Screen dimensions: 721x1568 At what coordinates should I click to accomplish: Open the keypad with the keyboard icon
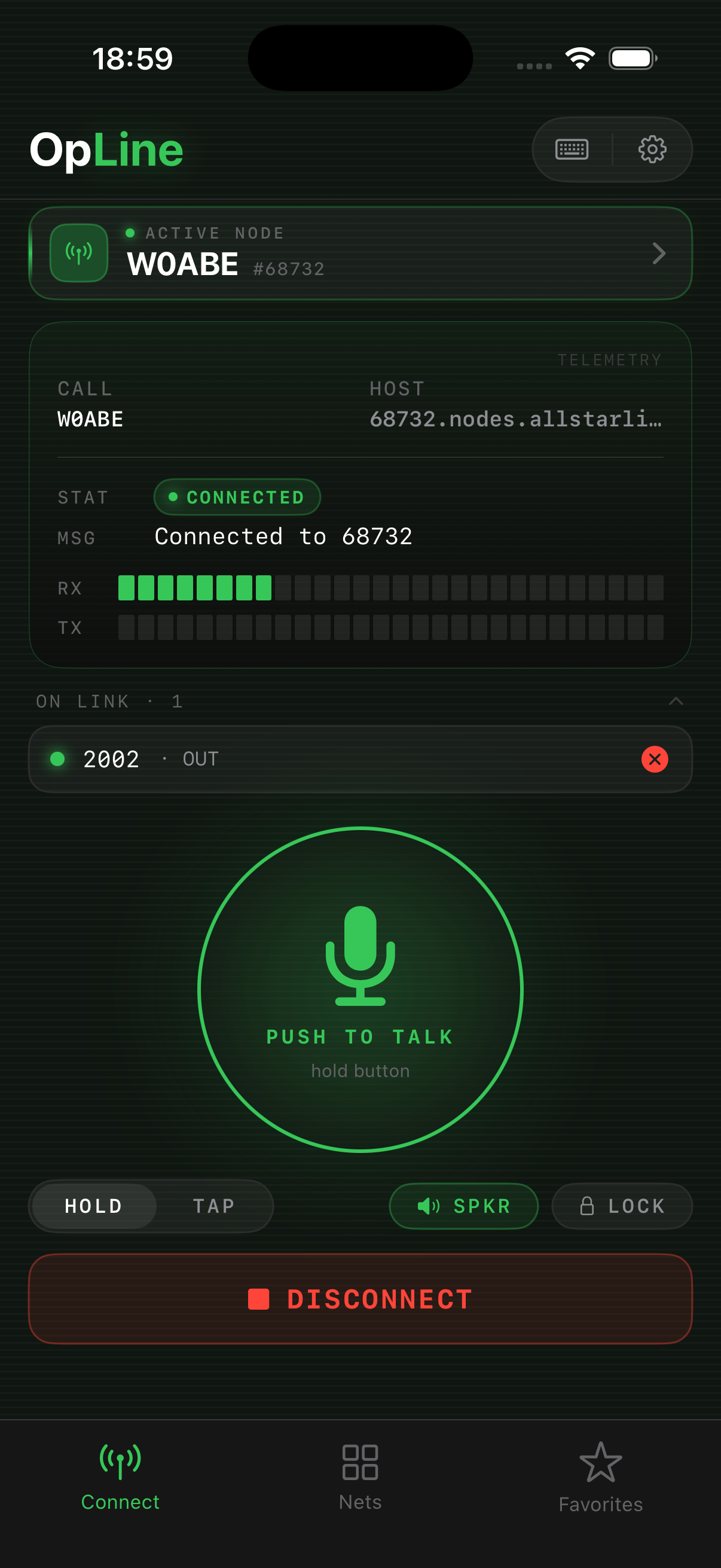point(573,149)
